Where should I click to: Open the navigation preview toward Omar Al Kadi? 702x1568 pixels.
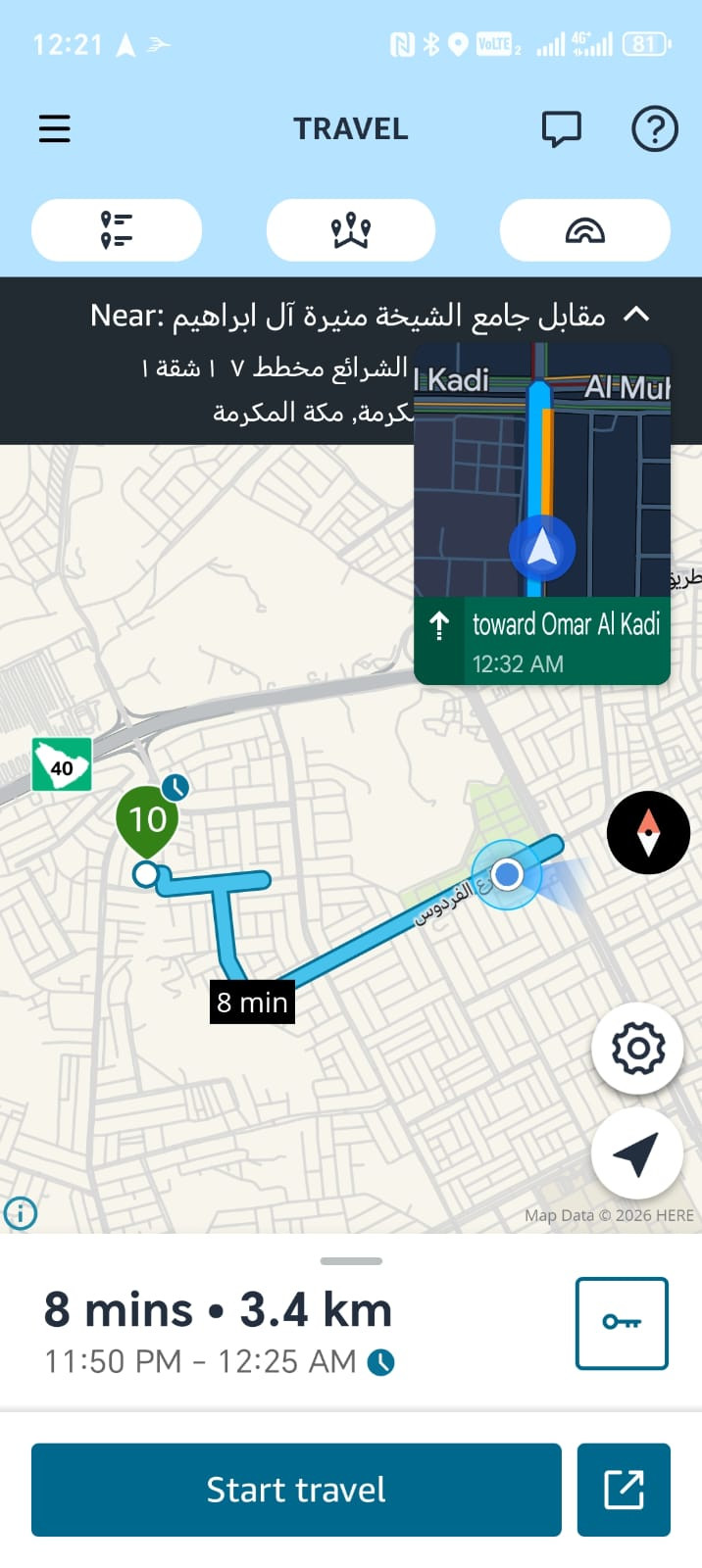[x=542, y=514]
